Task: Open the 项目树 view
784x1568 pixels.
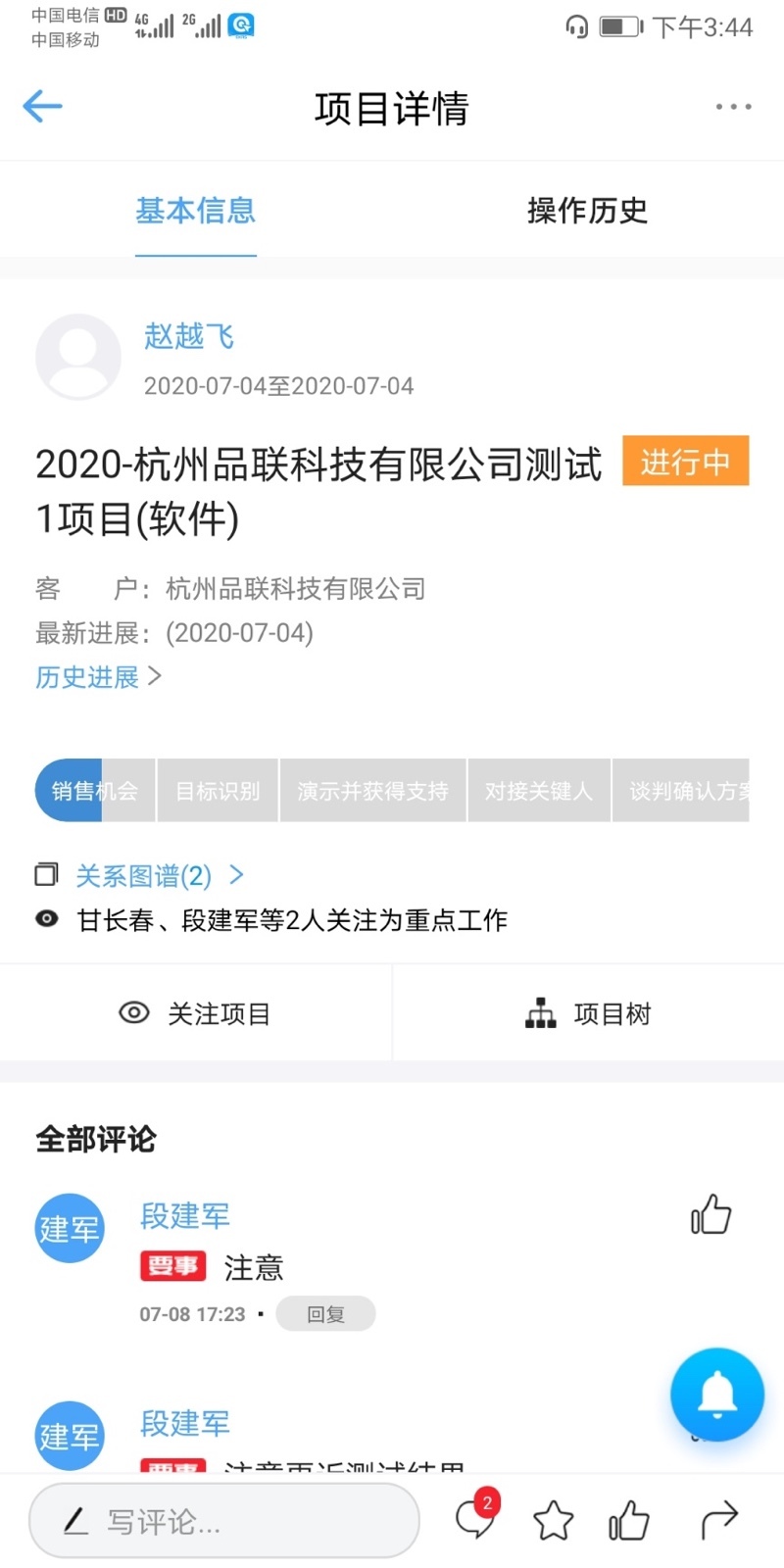Action: coord(588,1013)
